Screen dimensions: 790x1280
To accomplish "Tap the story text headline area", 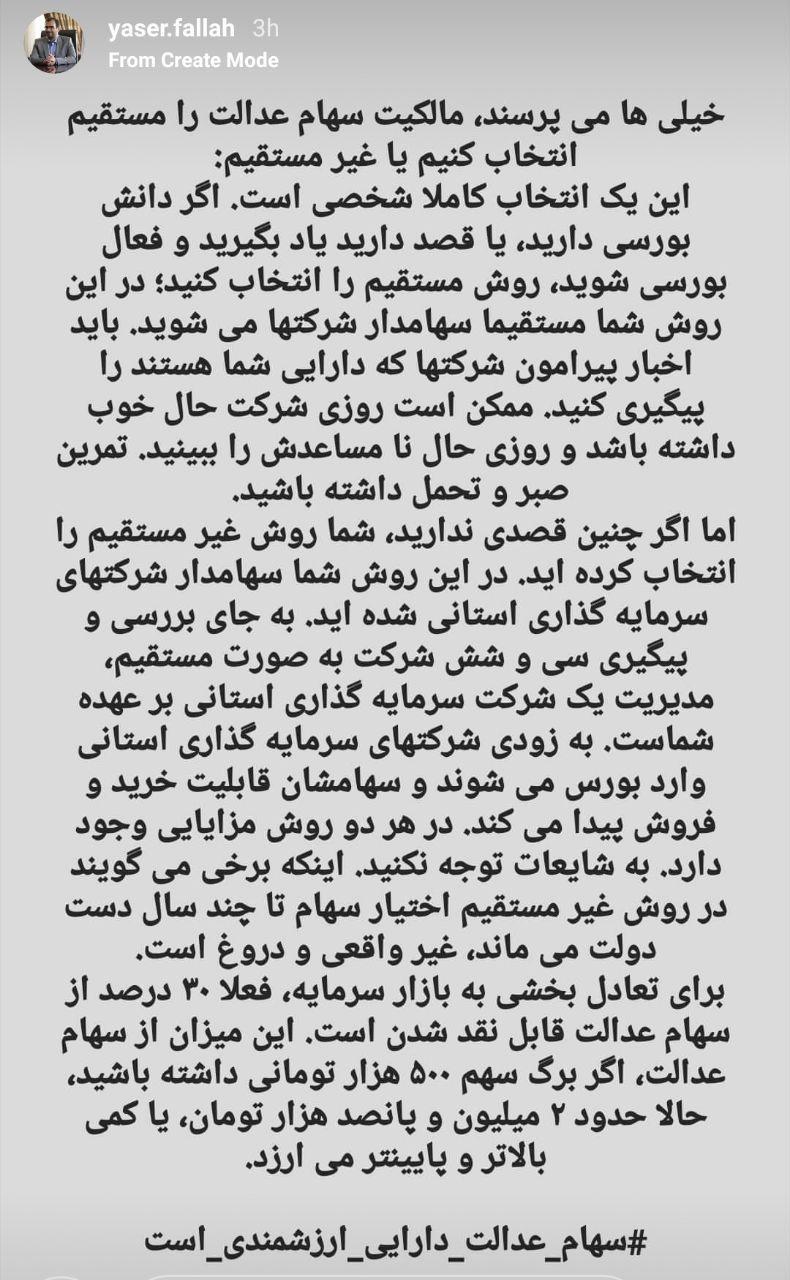I will 395,130.
